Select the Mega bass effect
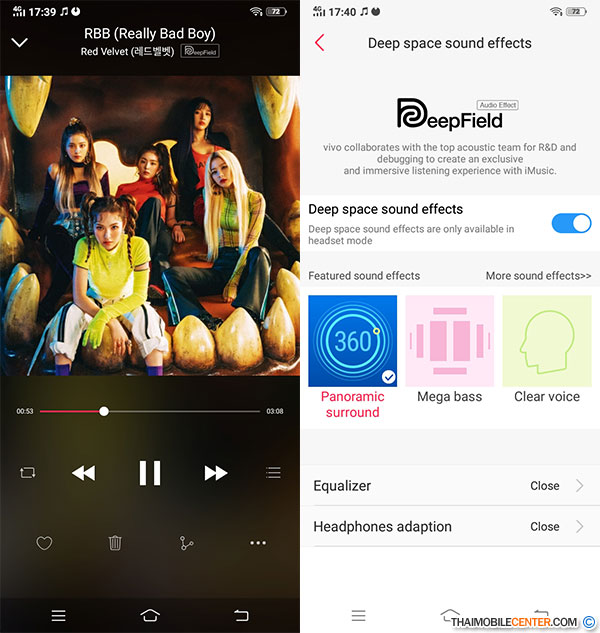 pyautogui.click(x=449, y=341)
